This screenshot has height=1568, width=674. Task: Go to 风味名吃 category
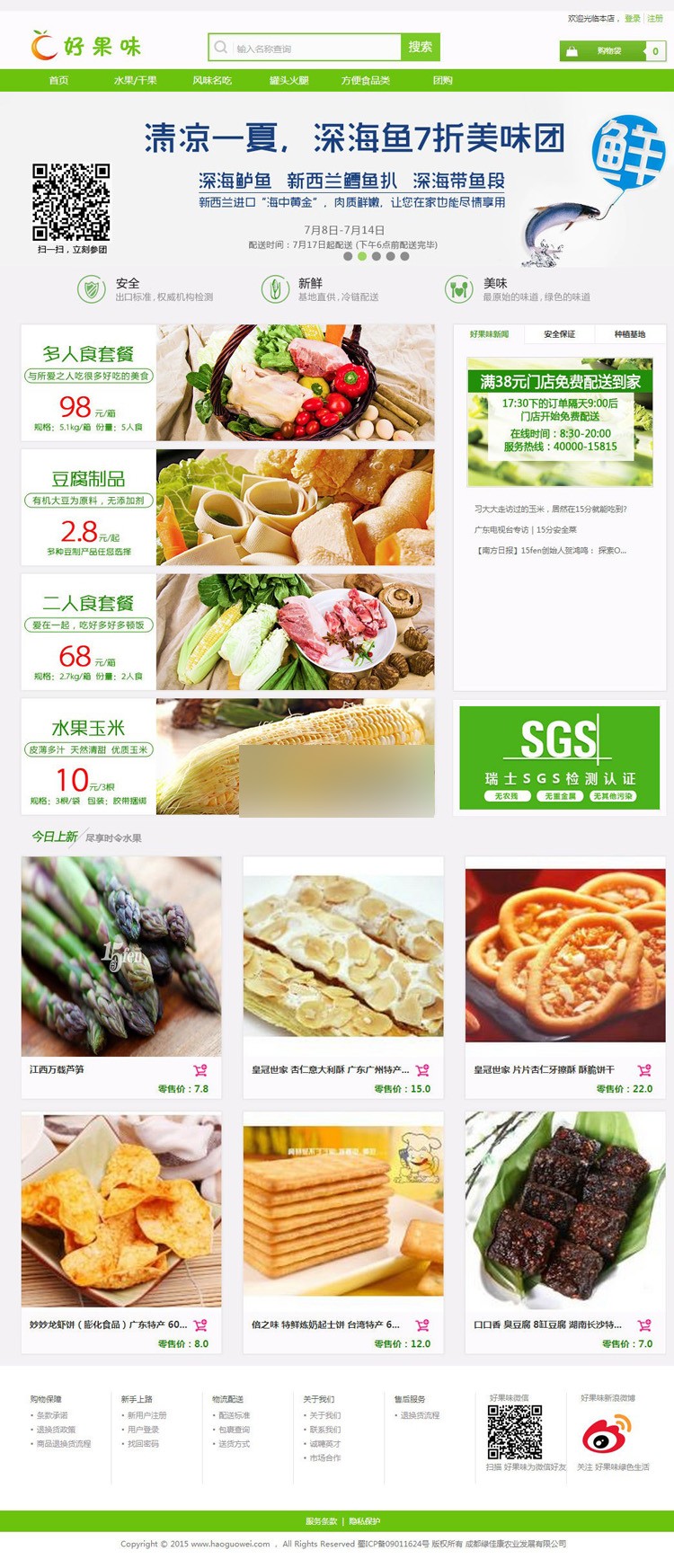point(212,81)
